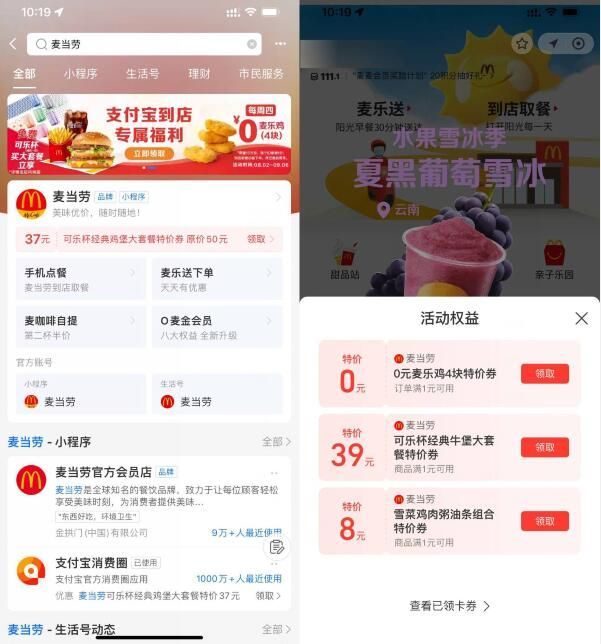Open 手机点餐 in-store pickup

pos(79,279)
